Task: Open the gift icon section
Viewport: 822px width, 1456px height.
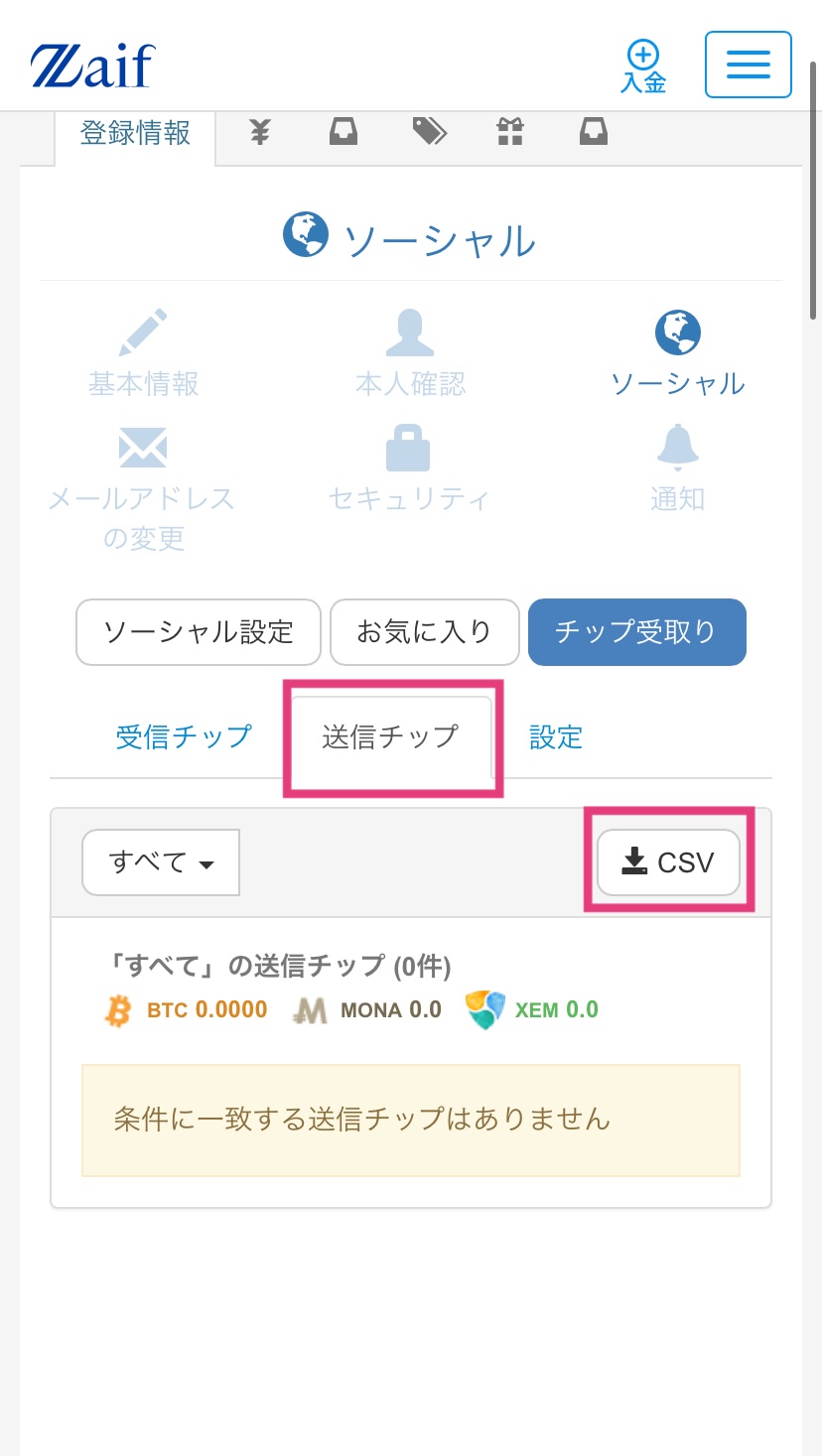Action: coord(510,130)
